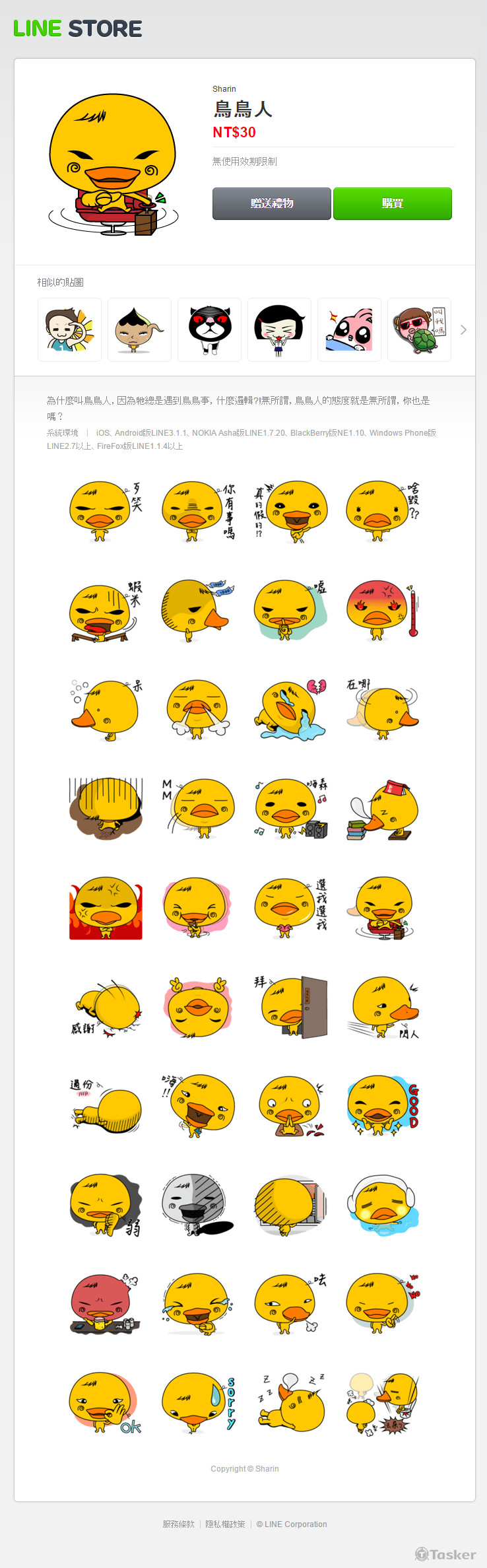Open the LINE STORE home logo
This screenshot has height=1568, width=487.
pyautogui.click(x=78, y=29)
